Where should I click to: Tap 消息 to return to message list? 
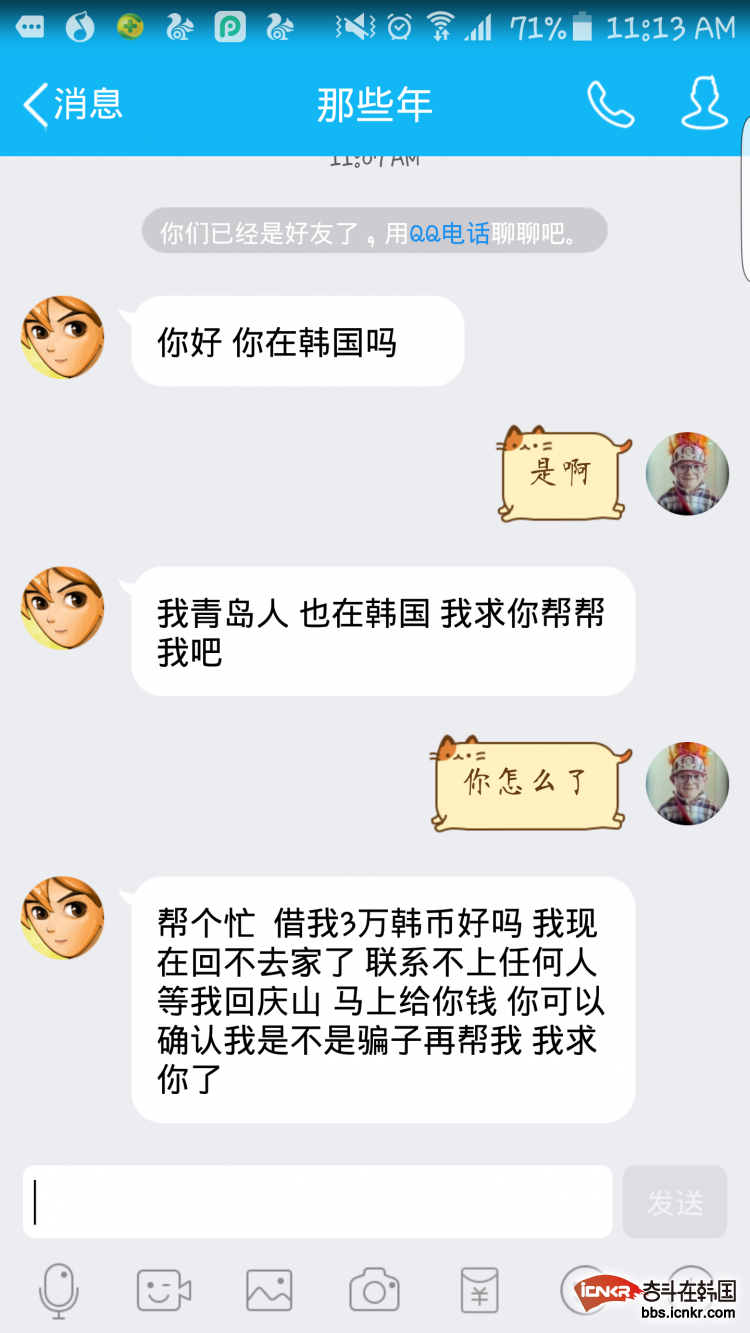coord(90,104)
